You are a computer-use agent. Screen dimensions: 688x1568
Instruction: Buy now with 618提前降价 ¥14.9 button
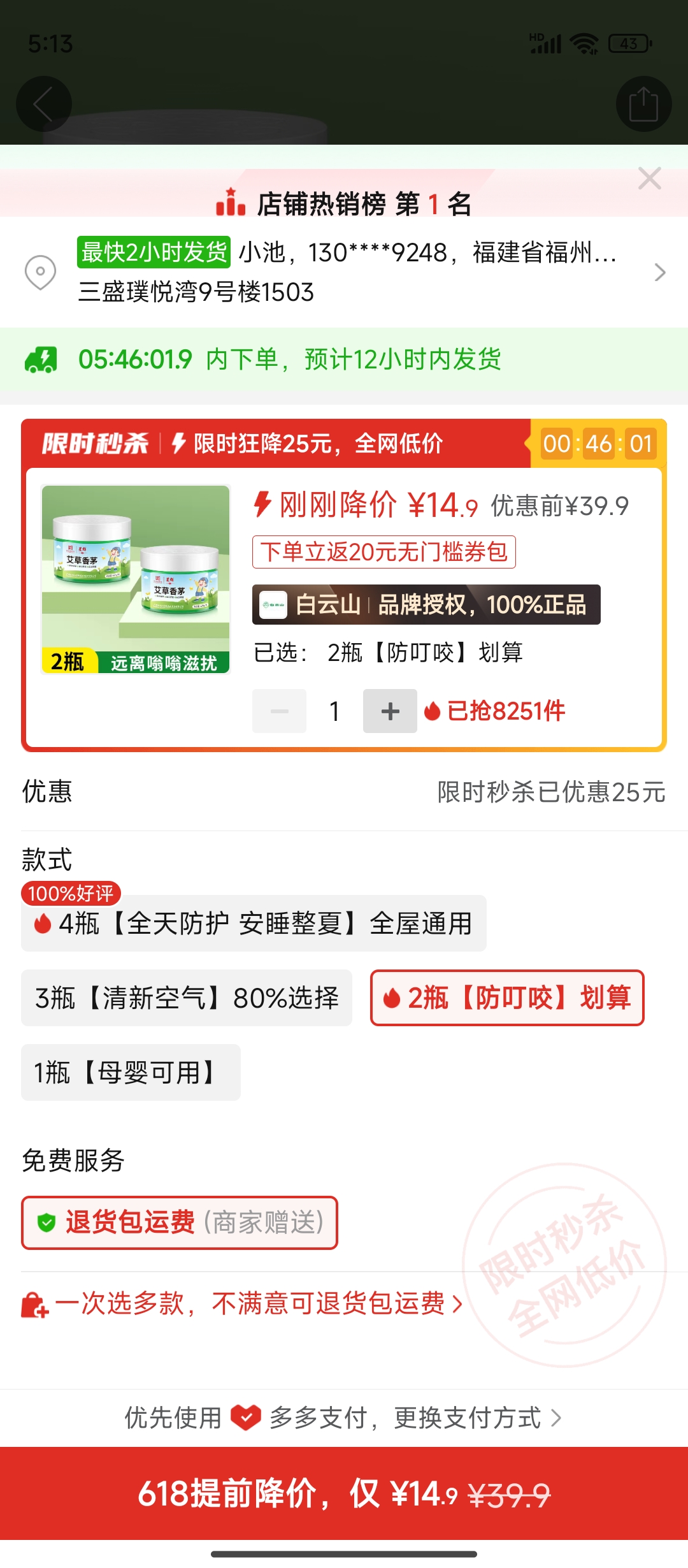pos(344,1493)
